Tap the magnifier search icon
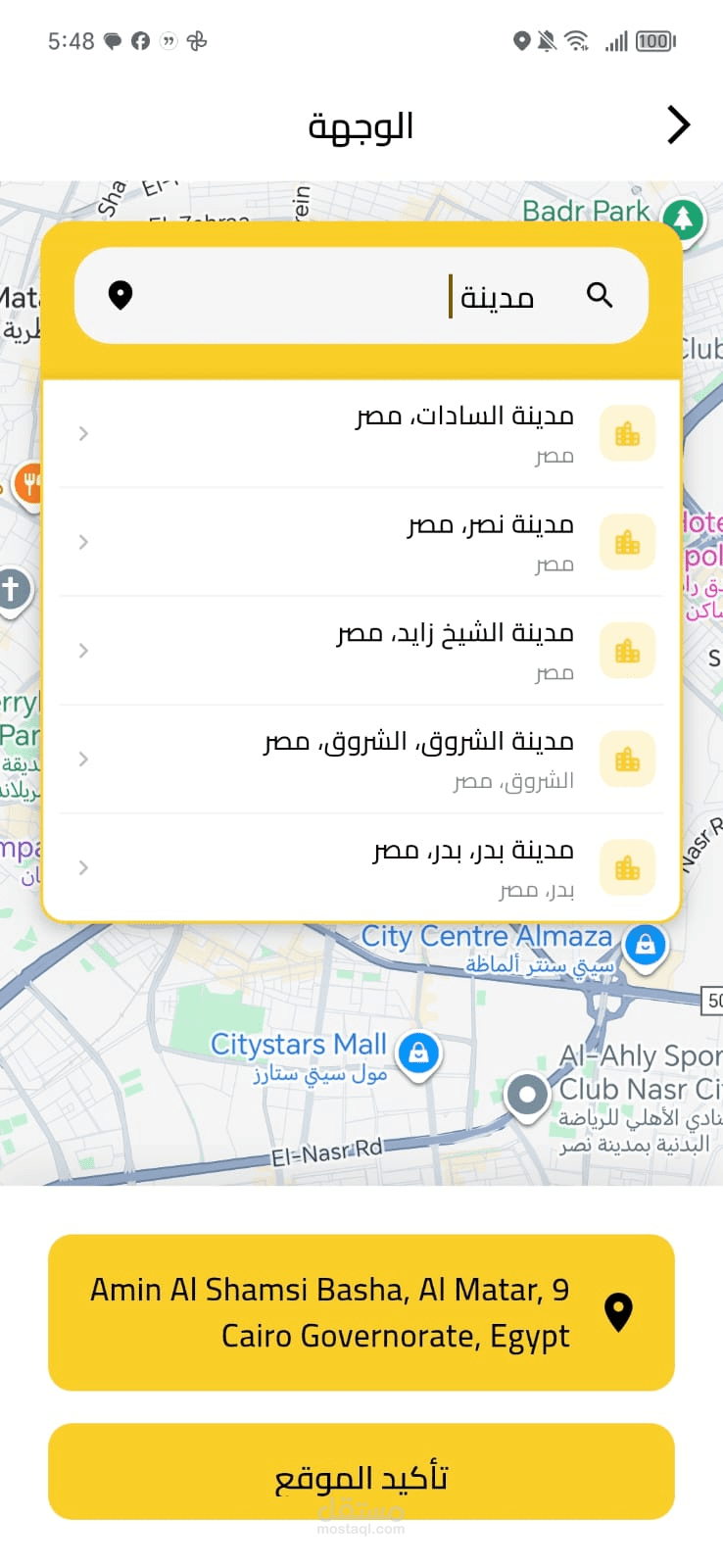The height and width of the screenshot is (1568, 723). point(600,295)
